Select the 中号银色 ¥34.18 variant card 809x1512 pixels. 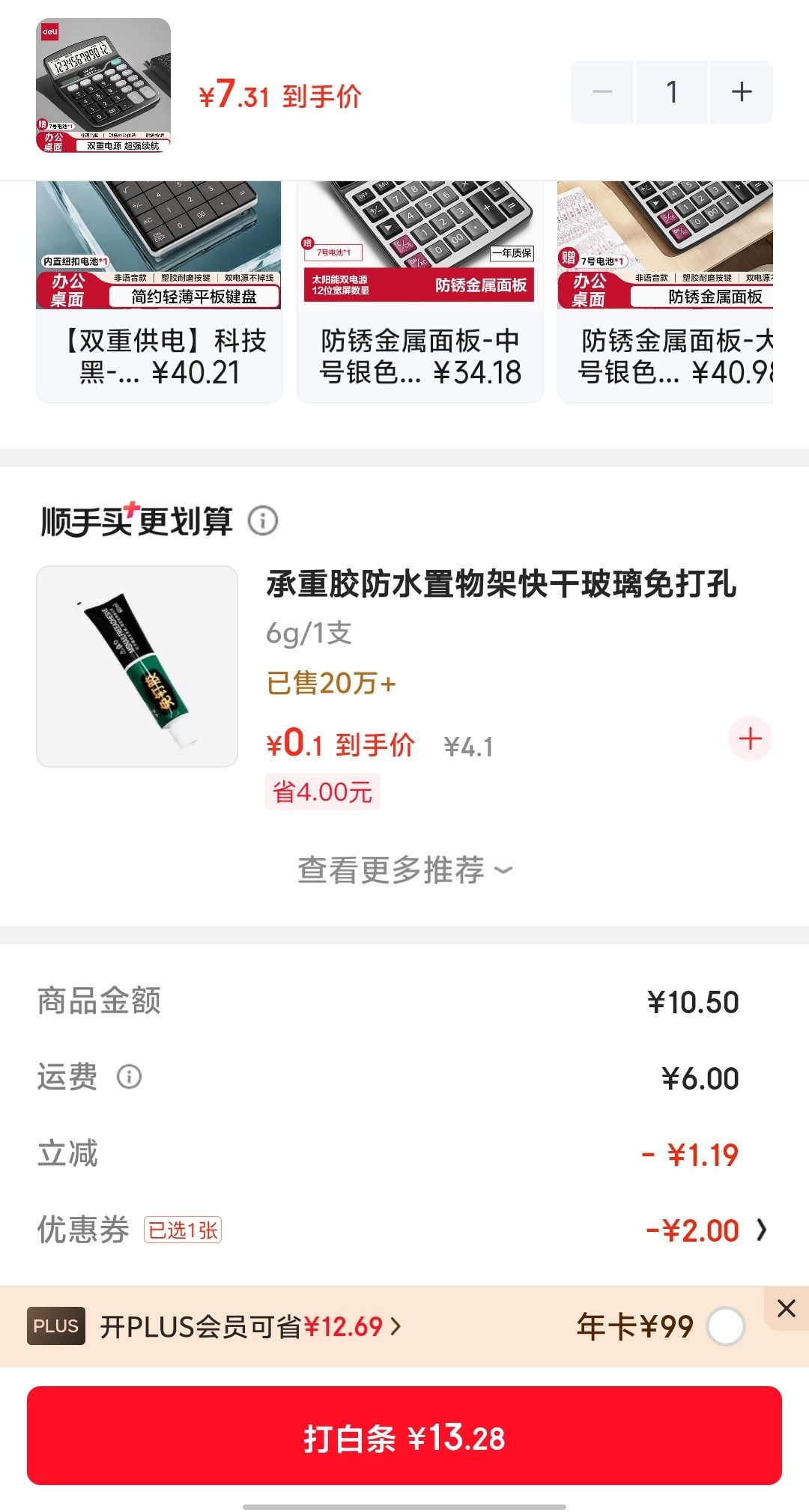click(419, 292)
